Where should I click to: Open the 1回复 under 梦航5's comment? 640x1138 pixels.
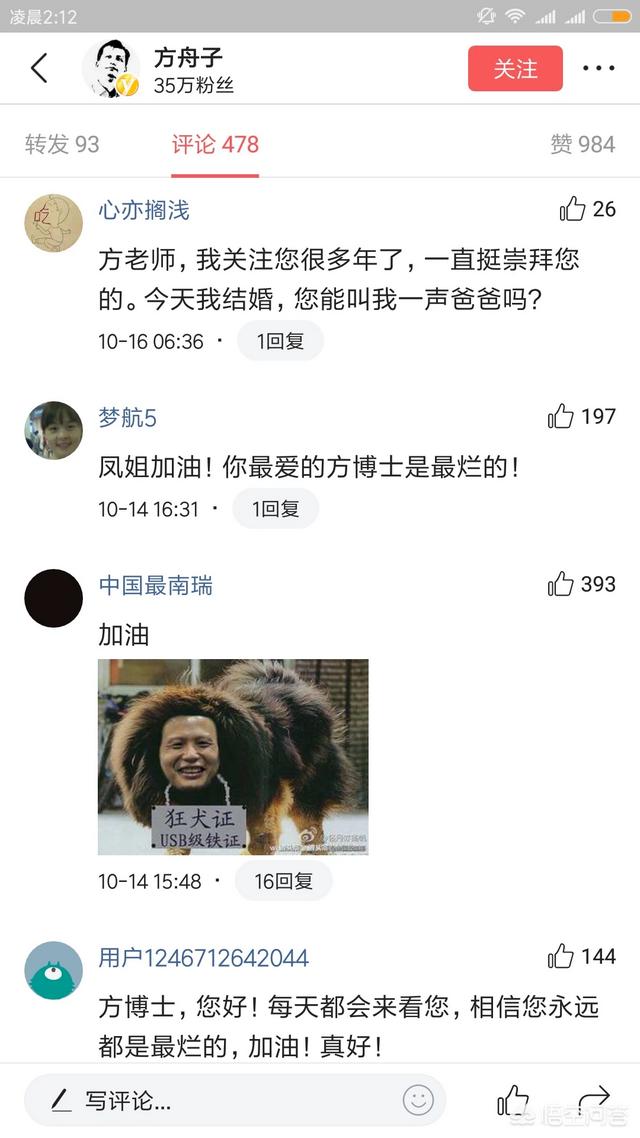pyautogui.click(x=275, y=509)
